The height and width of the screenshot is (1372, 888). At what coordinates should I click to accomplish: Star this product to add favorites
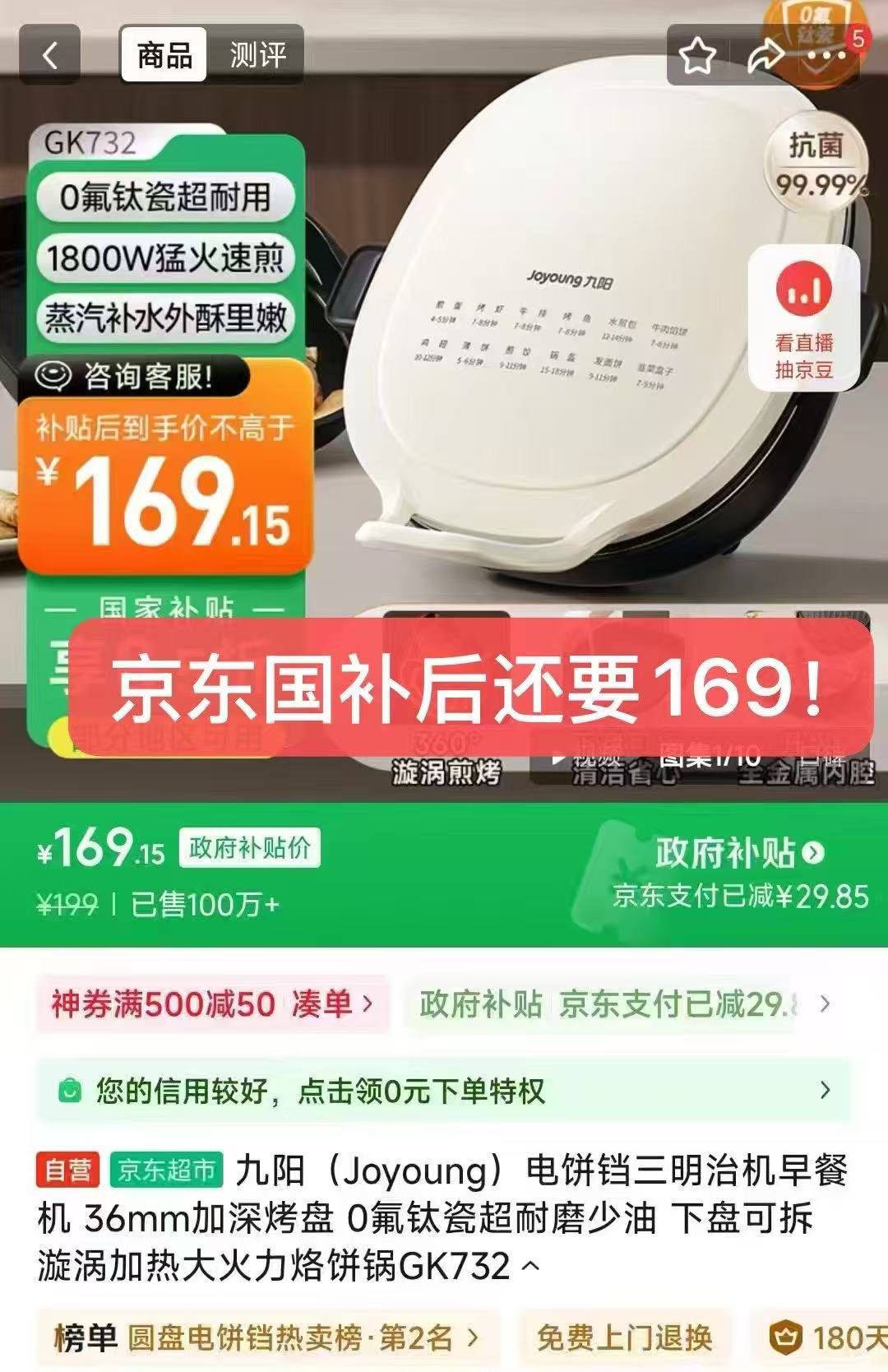pos(697,54)
